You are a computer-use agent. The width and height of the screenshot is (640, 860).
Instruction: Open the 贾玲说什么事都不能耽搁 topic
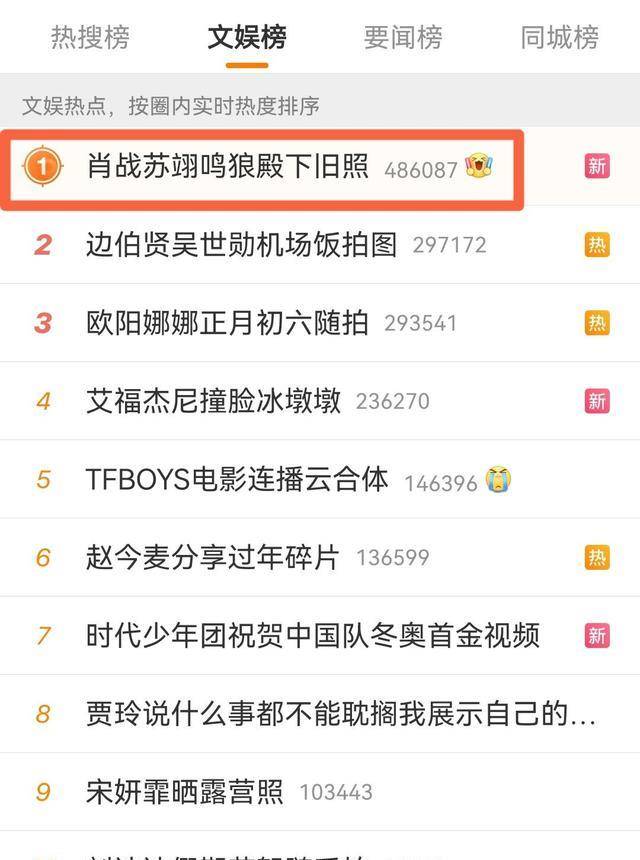click(341, 714)
